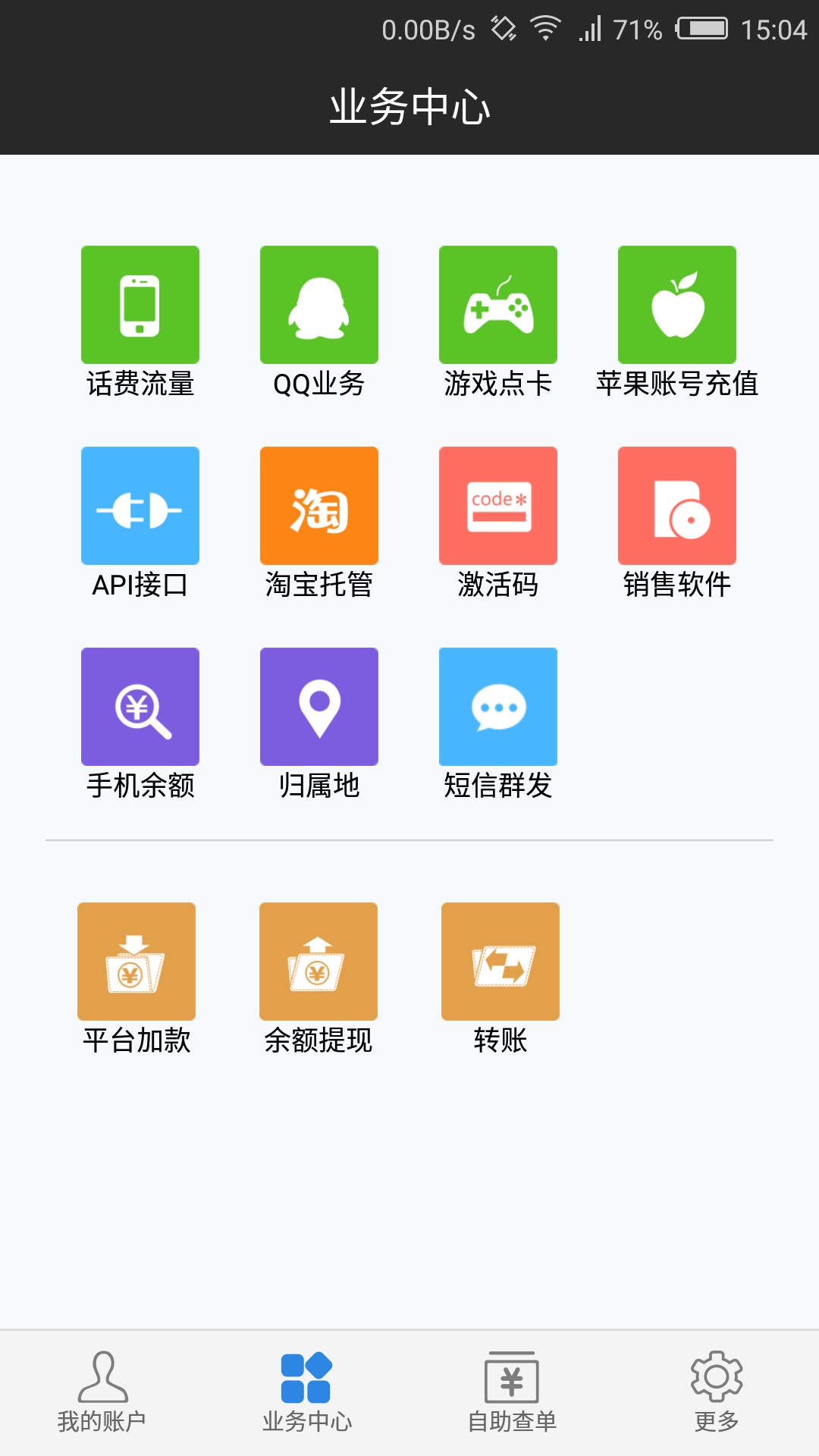Open the 激活码 activation code icon
This screenshot has height=1456, width=819.
click(497, 505)
